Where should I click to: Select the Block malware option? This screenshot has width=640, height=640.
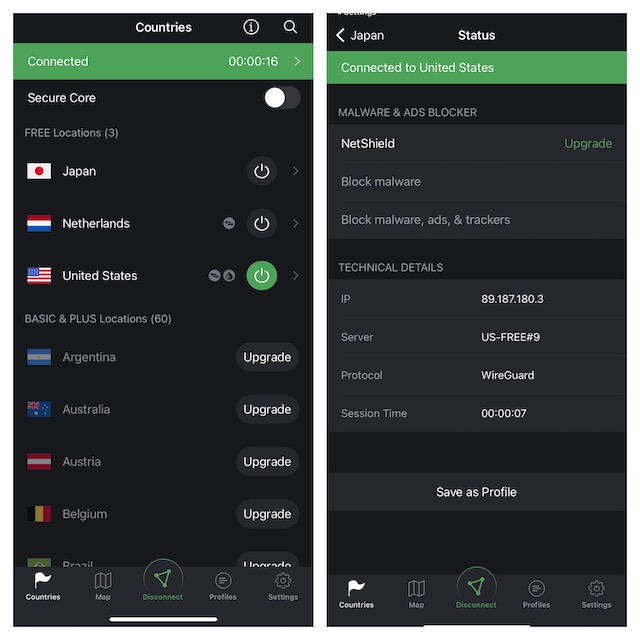coord(381,181)
